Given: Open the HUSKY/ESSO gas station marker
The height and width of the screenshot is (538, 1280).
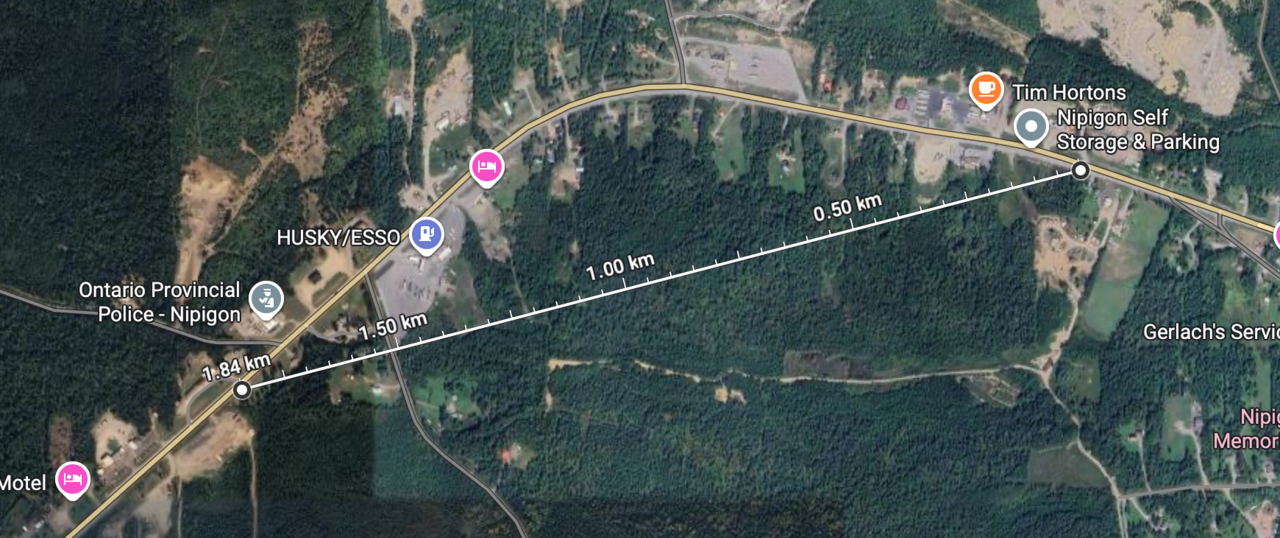Looking at the screenshot, I should 427,235.
